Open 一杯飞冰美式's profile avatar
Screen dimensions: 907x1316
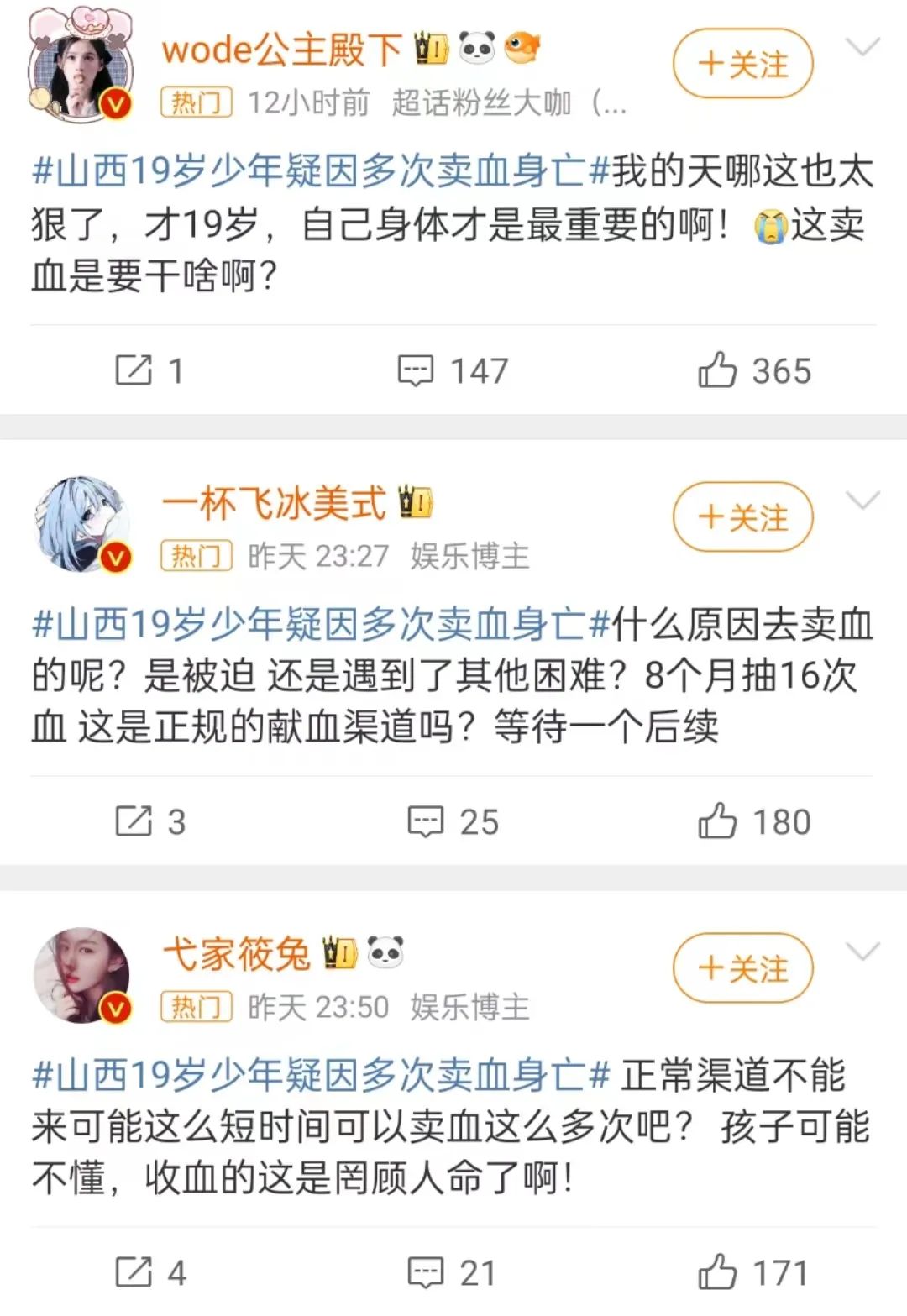pos(81,524)
